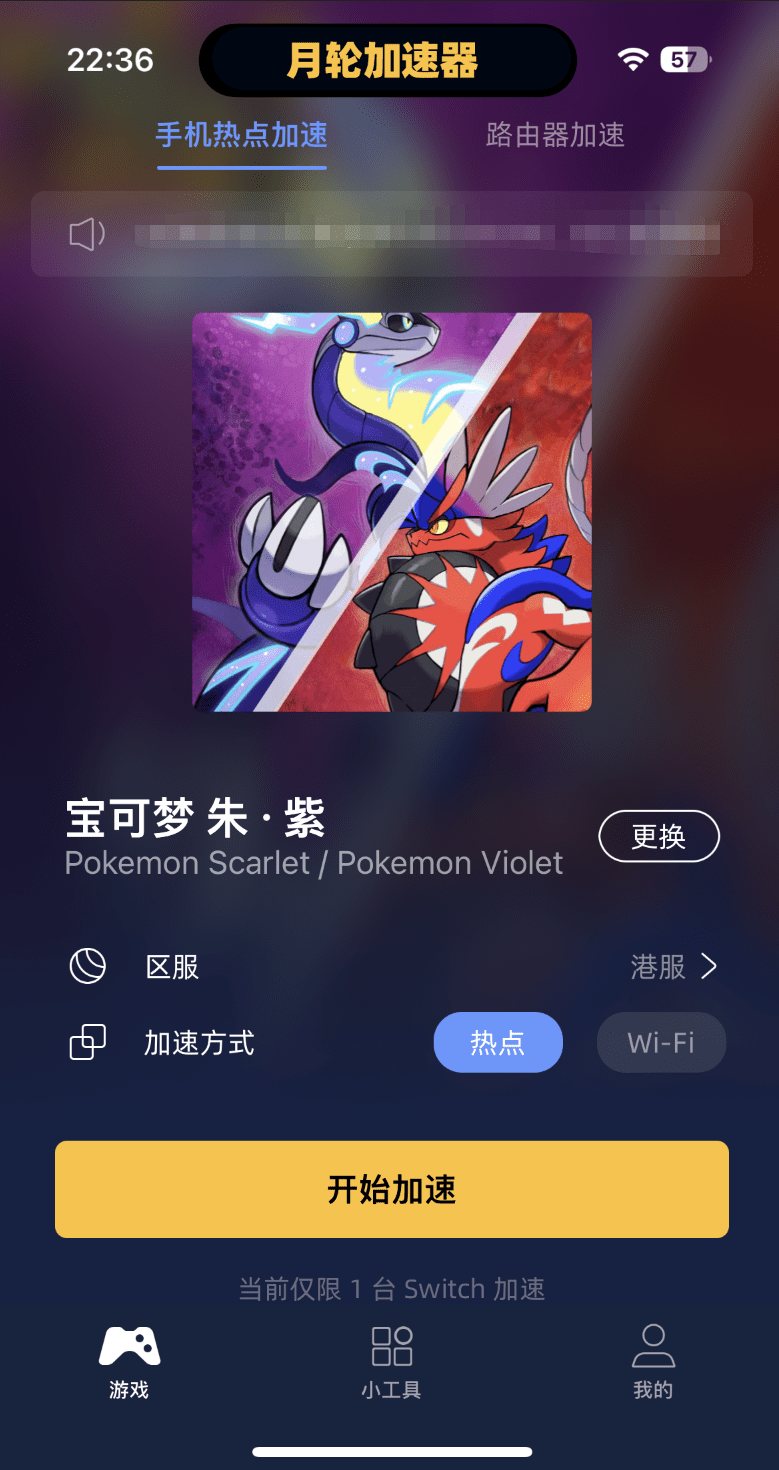Viewport: 779px width, 1470px height.
Task: Select the 手机热点加速 tab
Action: pos(242,135)
